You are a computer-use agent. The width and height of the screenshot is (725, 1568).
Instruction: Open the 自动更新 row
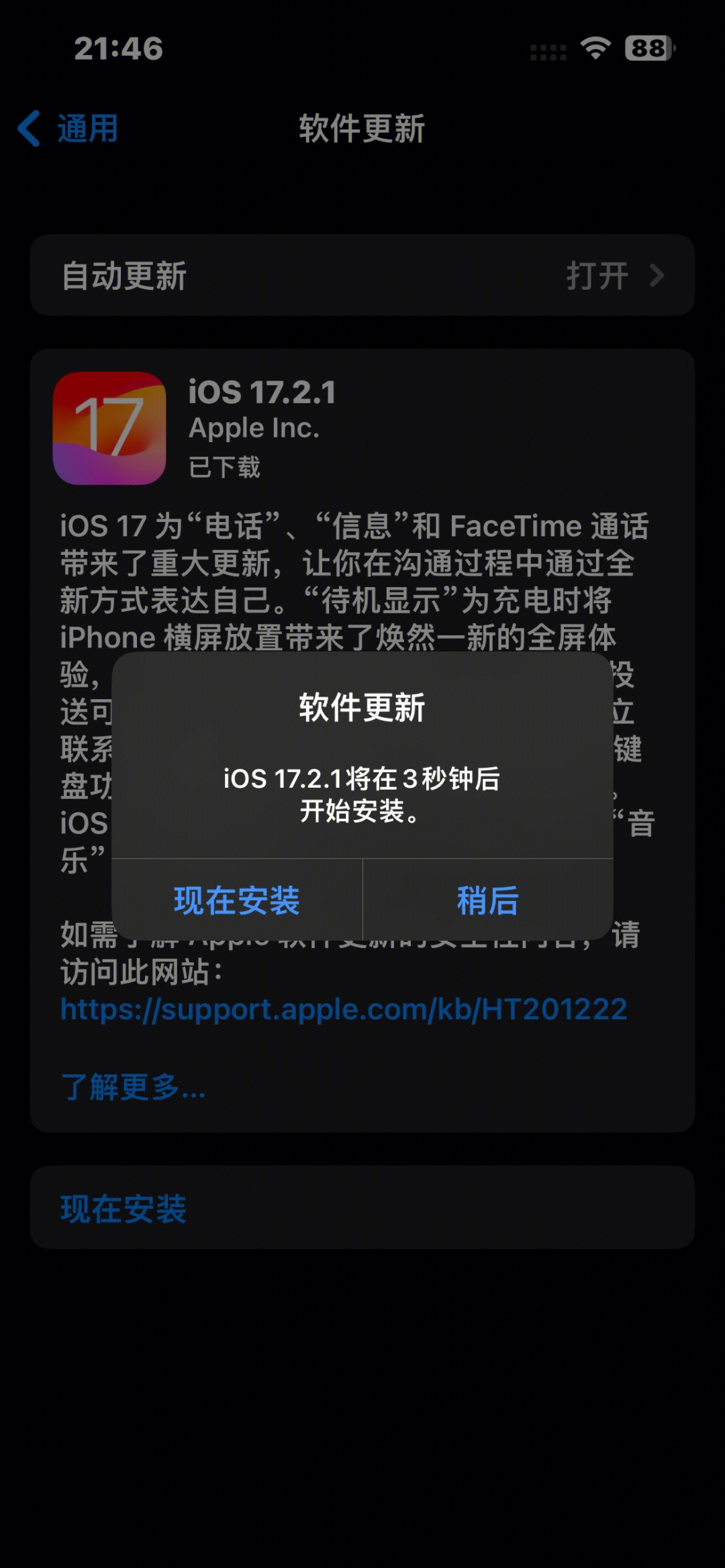pyautogui.click(x=362, y=276)
